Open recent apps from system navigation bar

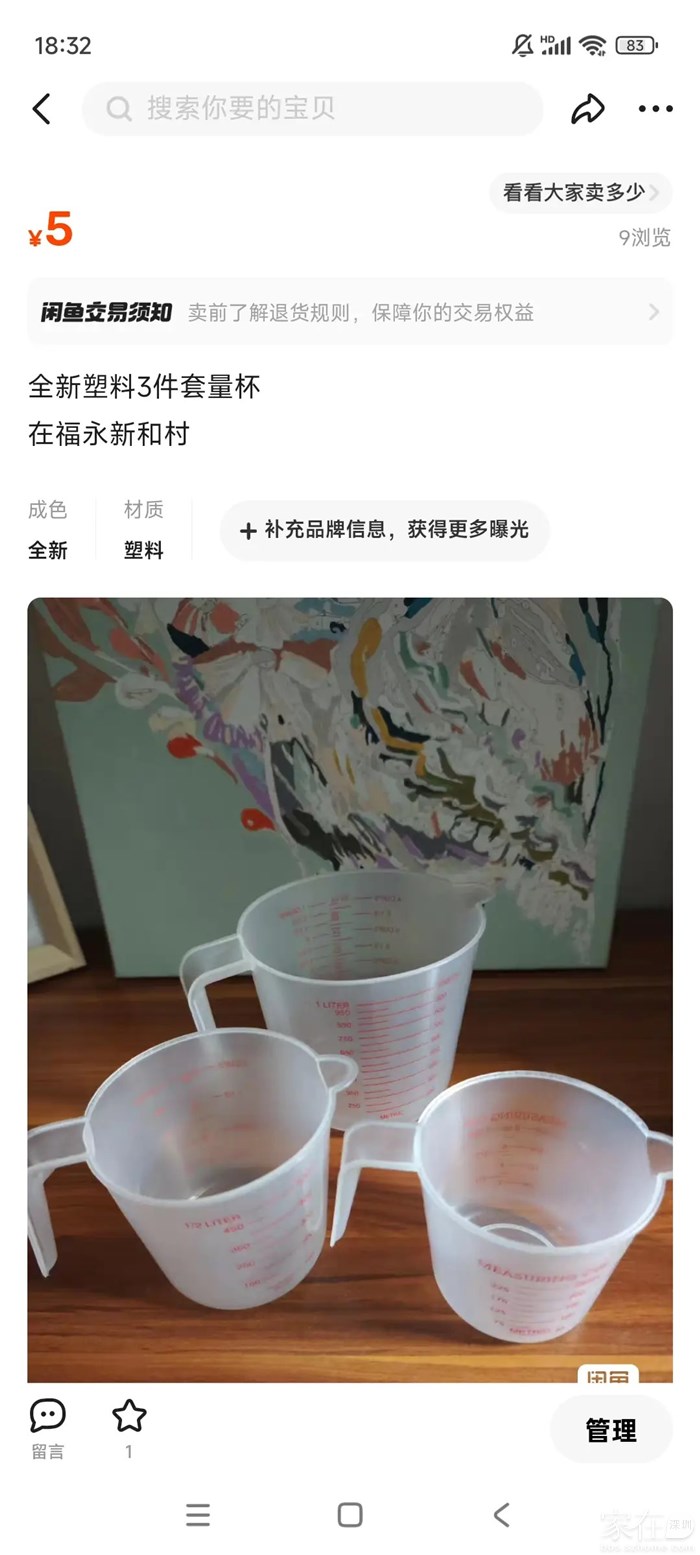click(198, 1515)
